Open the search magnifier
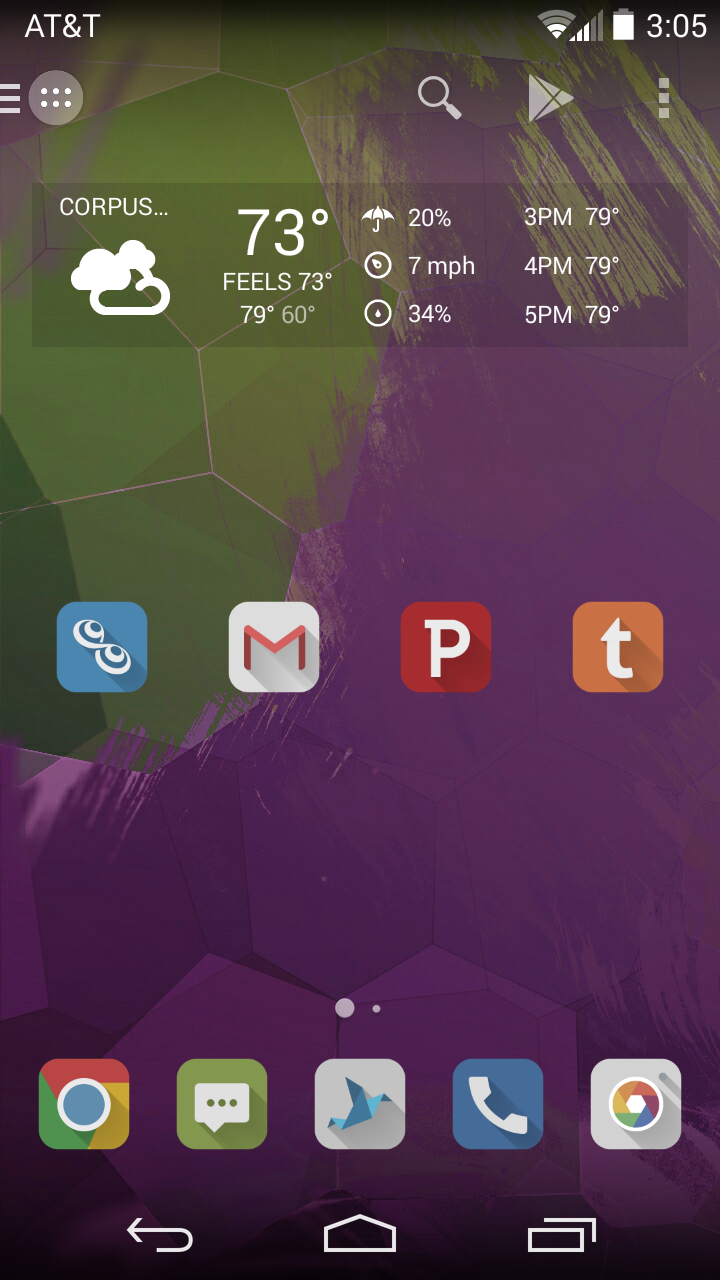 click(x=438, y=98)
